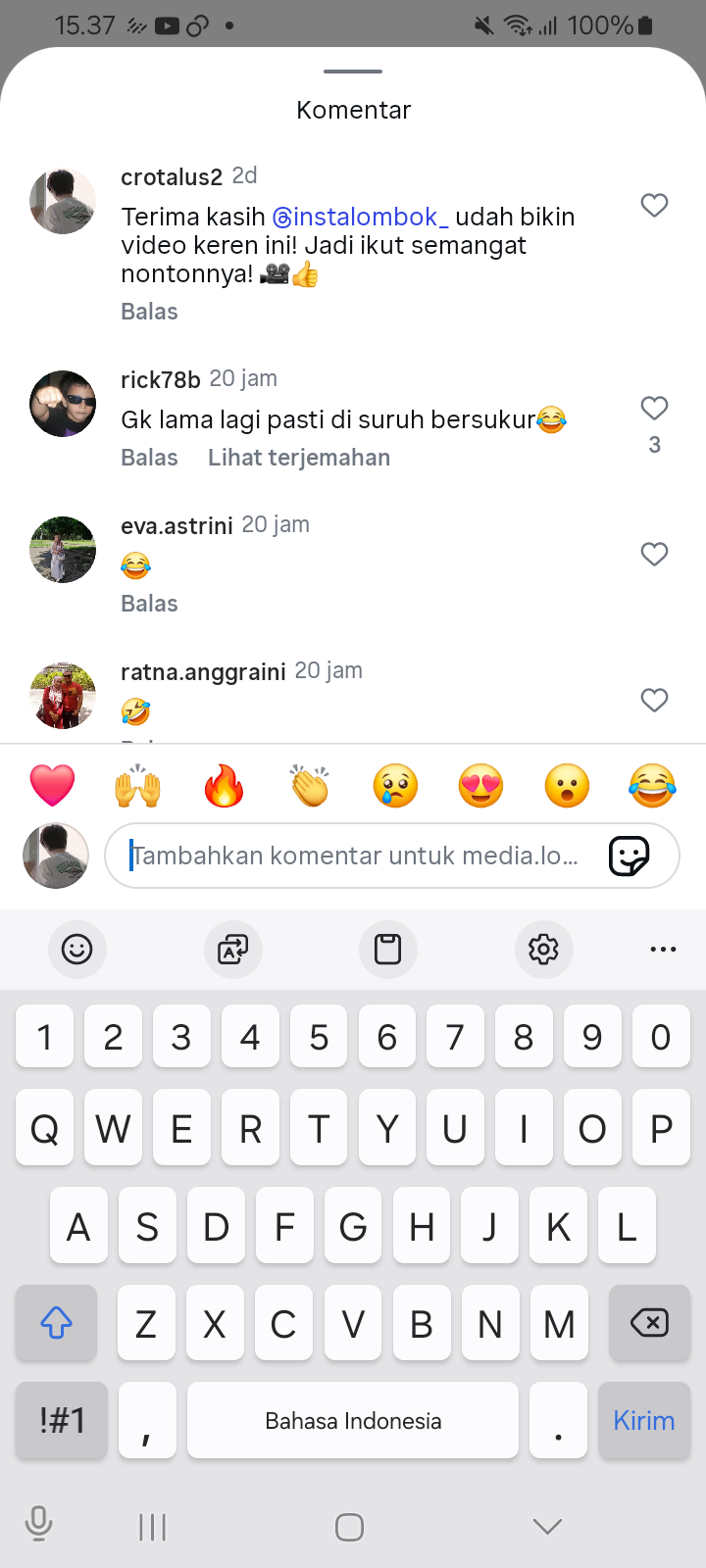Viewport: 706px width, 1568px height.
Task: Like eva.astrini's comment
Action: click(x=654, y=554)
